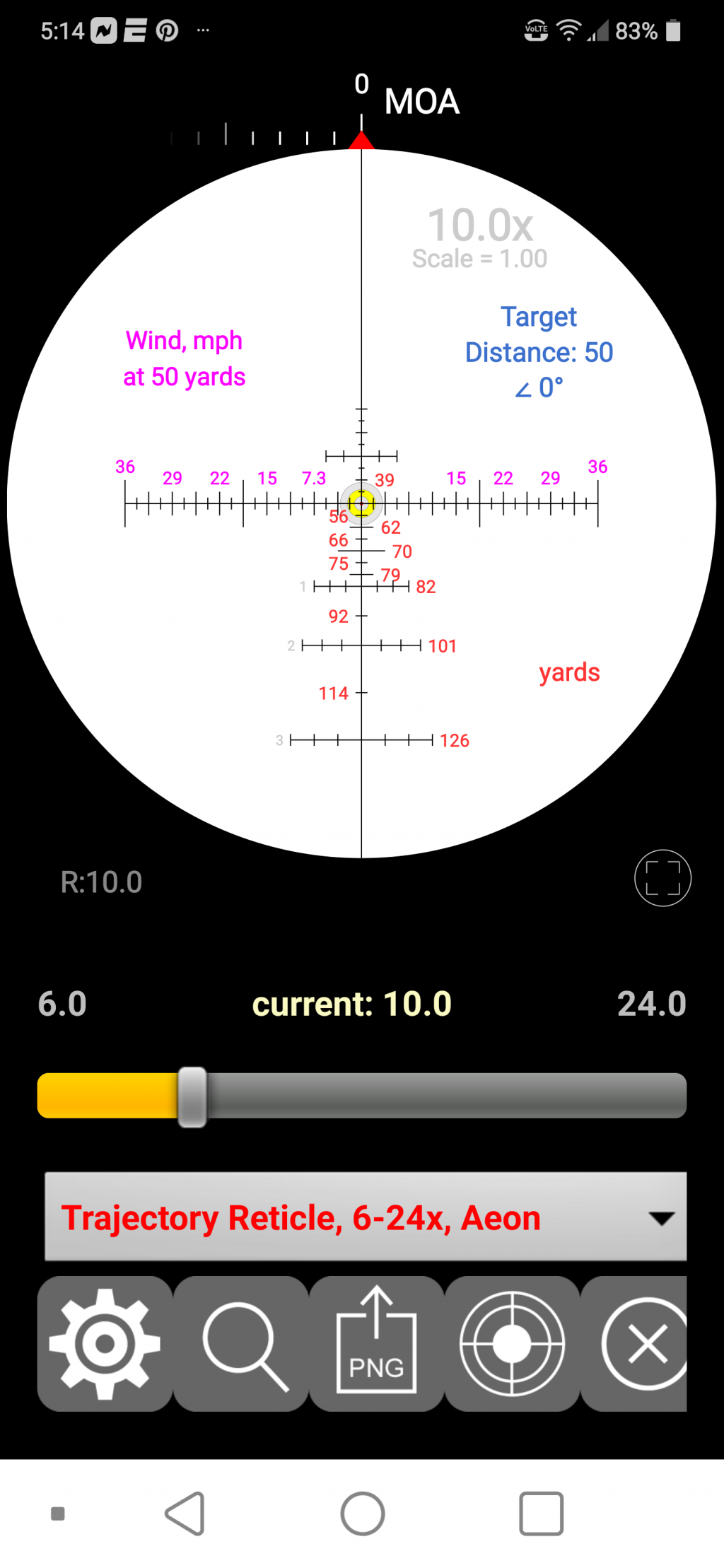Enter fullscreen reticle view
This screenshot has height=1568, width=724.
(662, 878)
